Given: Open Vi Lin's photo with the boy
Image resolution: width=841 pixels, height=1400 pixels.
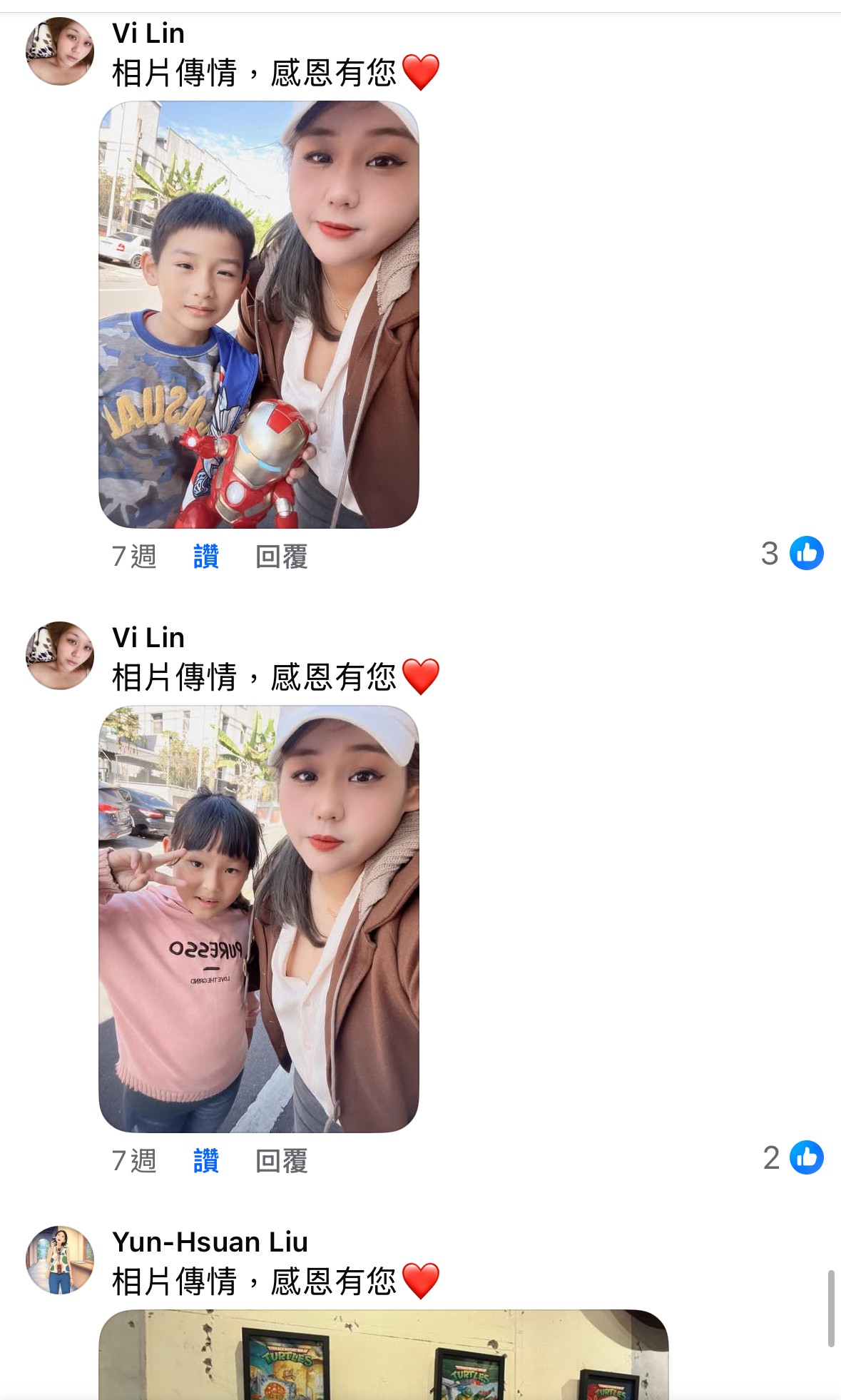Looking at the screenshot, I should (258, 314).
